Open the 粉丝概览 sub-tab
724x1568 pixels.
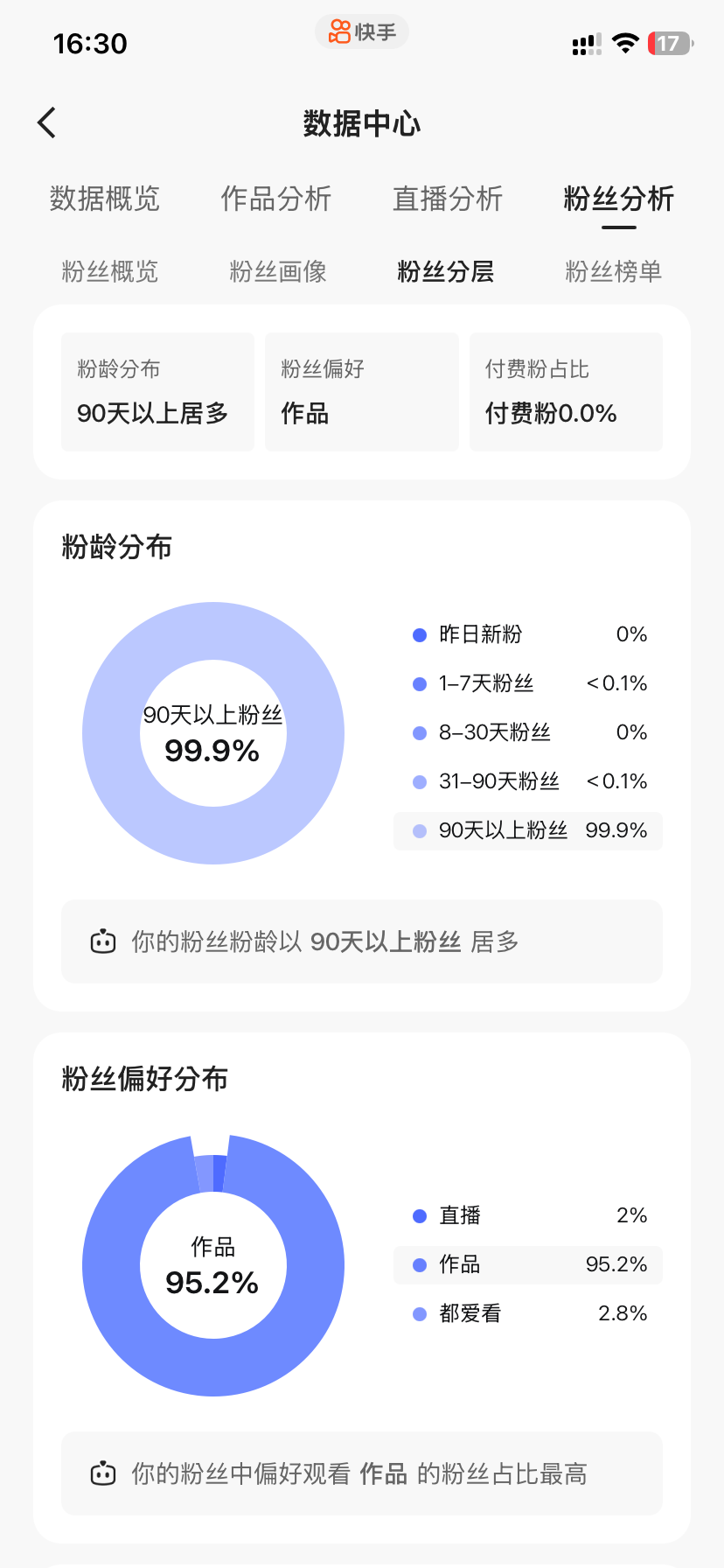click(x=110, y=271)
